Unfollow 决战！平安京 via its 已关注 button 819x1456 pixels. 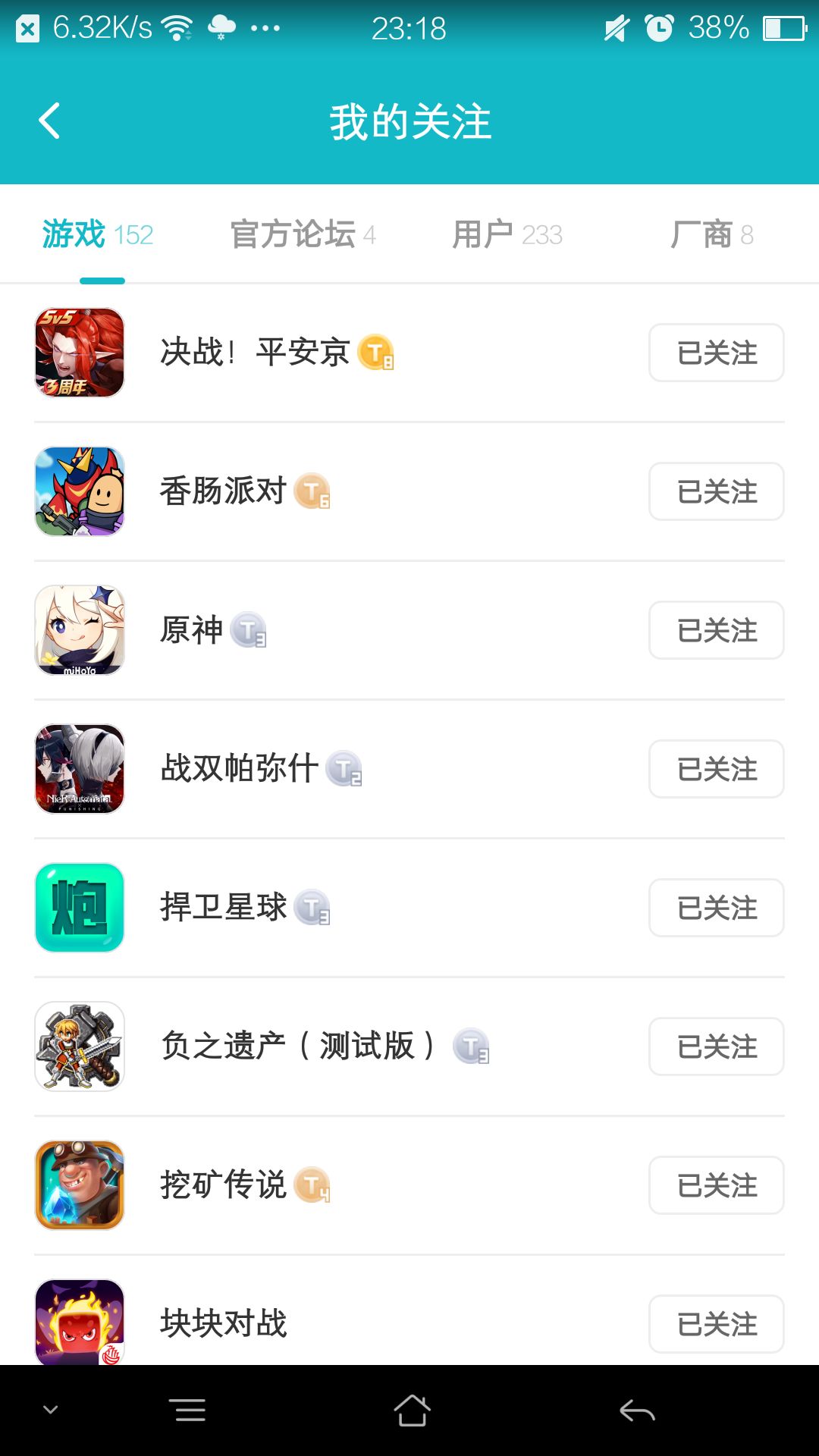pos(716,353)
